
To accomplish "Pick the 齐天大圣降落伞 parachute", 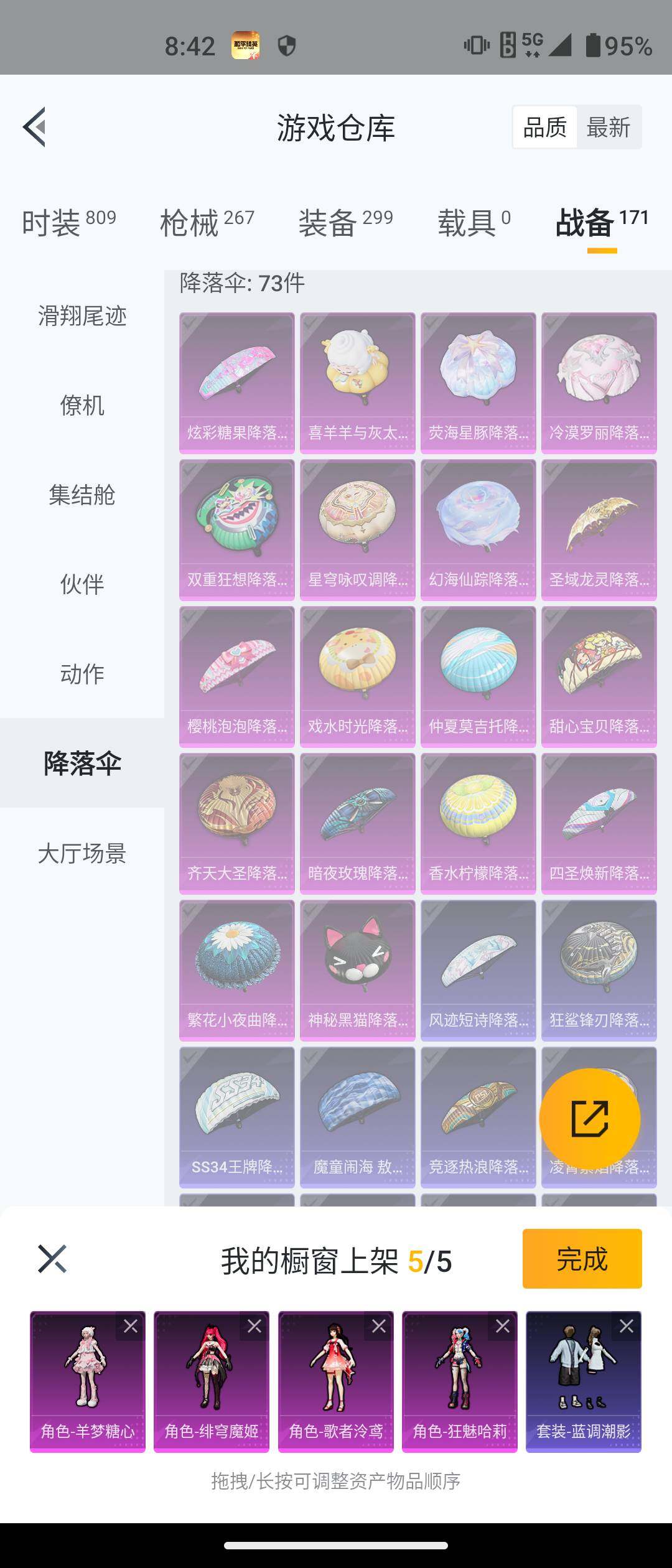I will [x=236, y=823].
